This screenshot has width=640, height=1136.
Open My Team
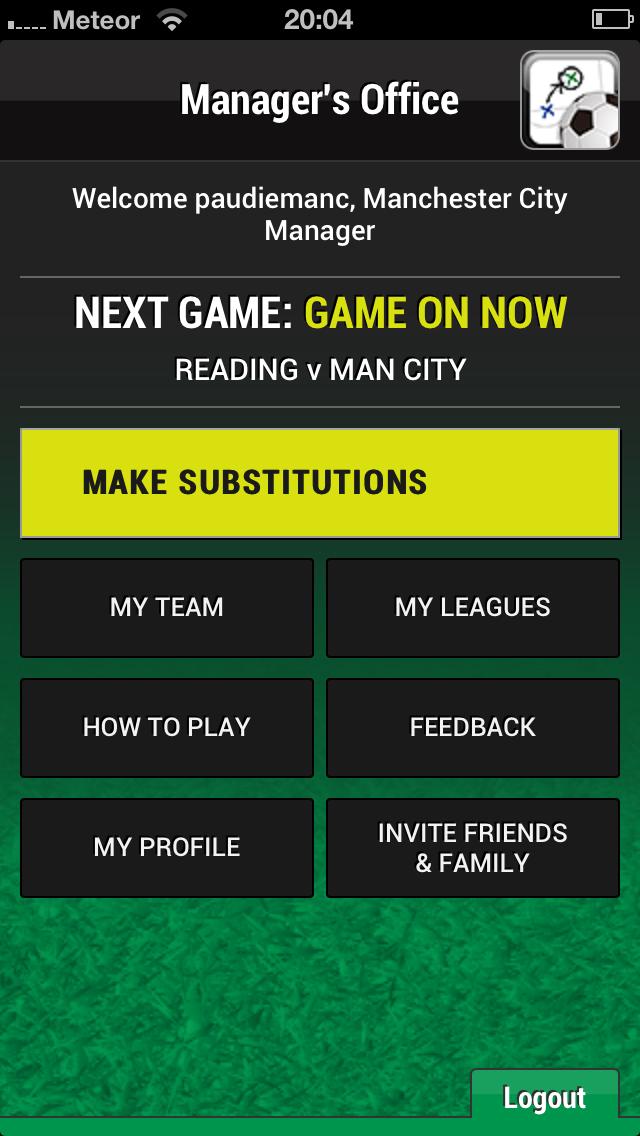167,607
